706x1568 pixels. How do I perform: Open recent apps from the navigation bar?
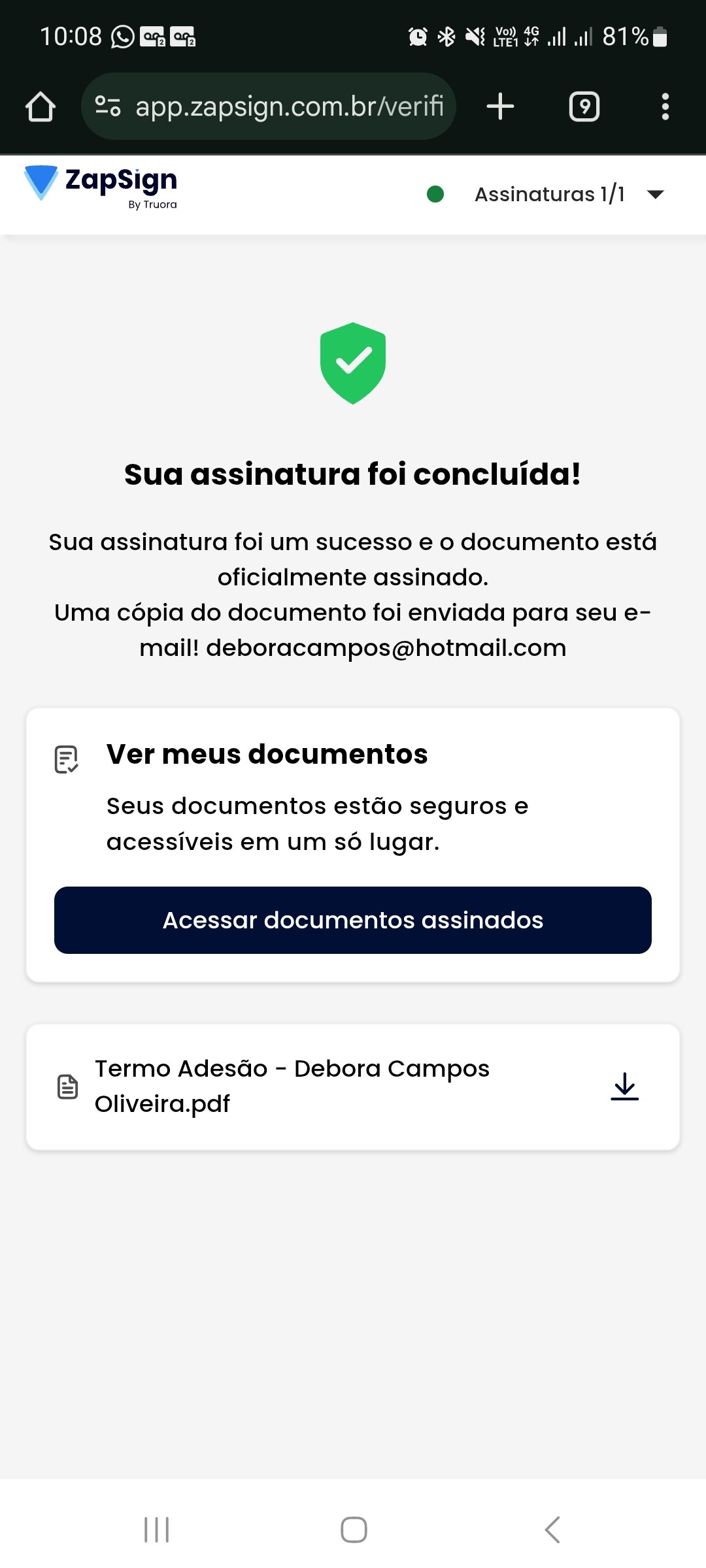point(157,1529)
